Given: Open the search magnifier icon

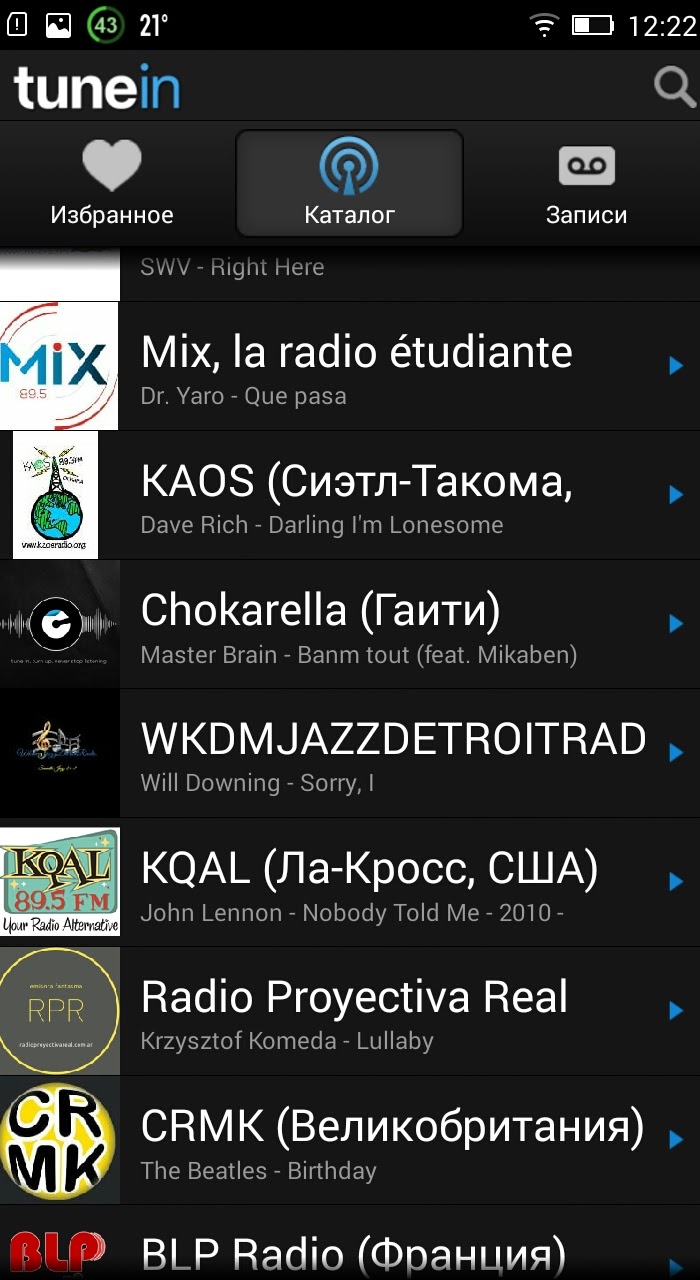Looking at the screenshot, I should [x=673, y=88].
